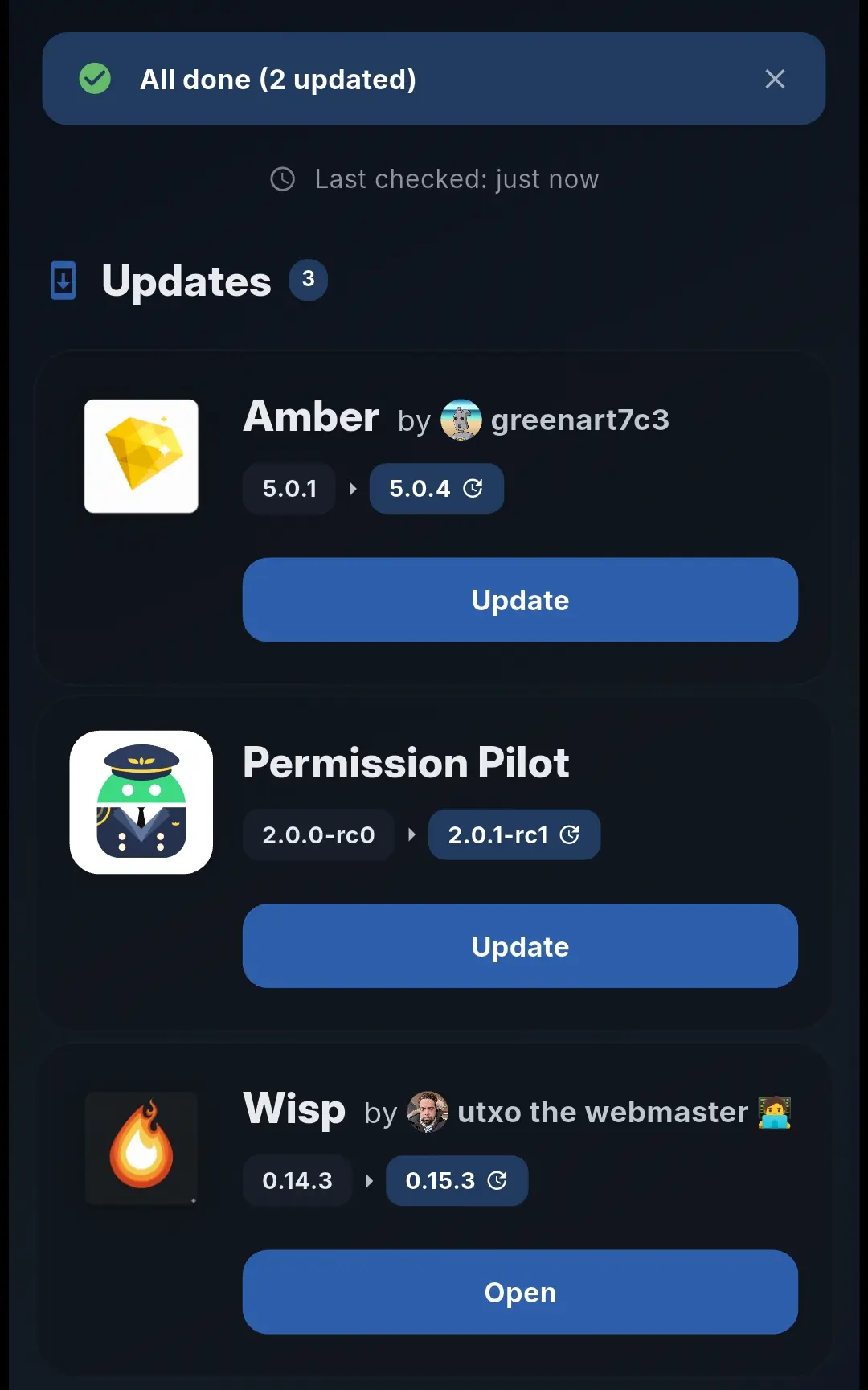Tap Wisp's 0.15.3 version chip
The height and width of the screenshot is (1390, 868).
457,1181
